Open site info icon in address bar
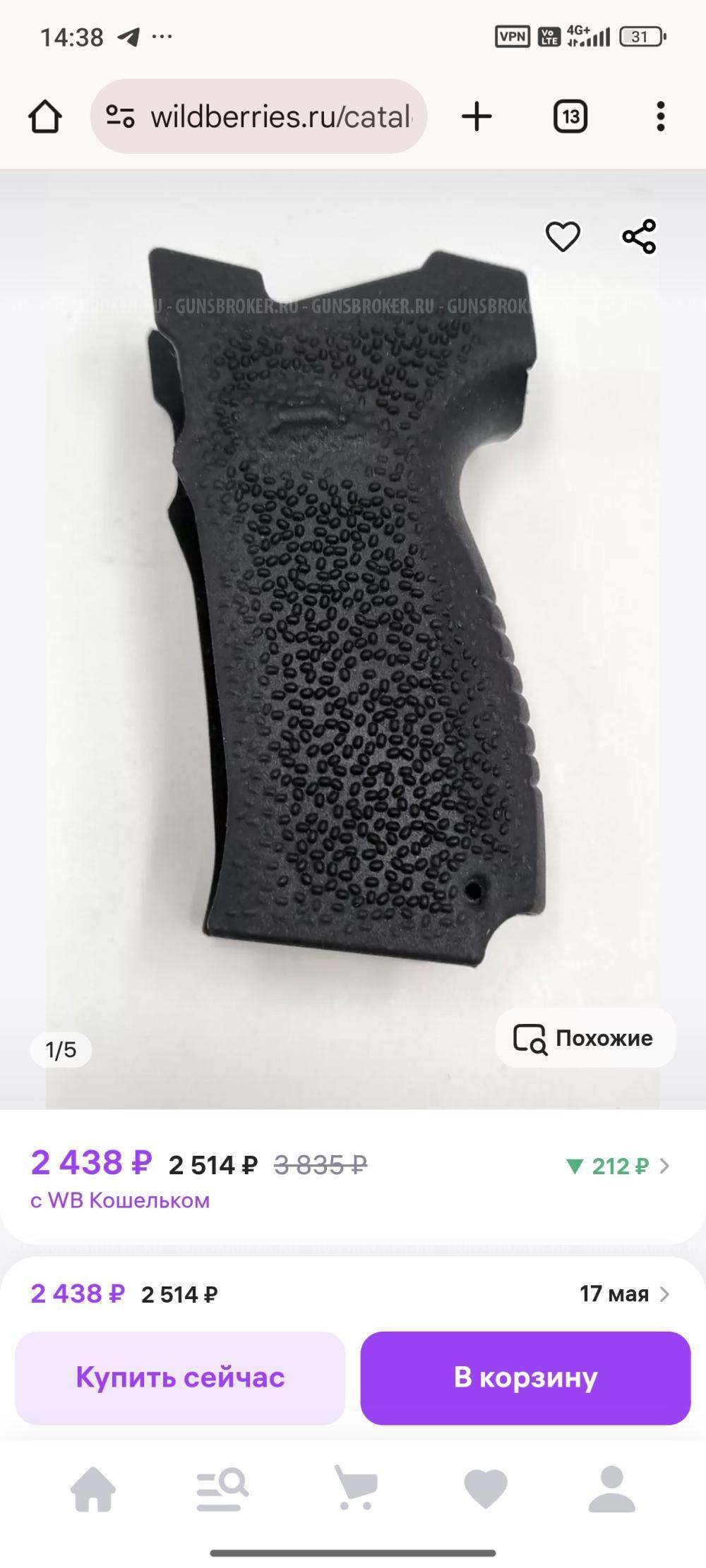706x1568 pixels. (x=121, y=116)
